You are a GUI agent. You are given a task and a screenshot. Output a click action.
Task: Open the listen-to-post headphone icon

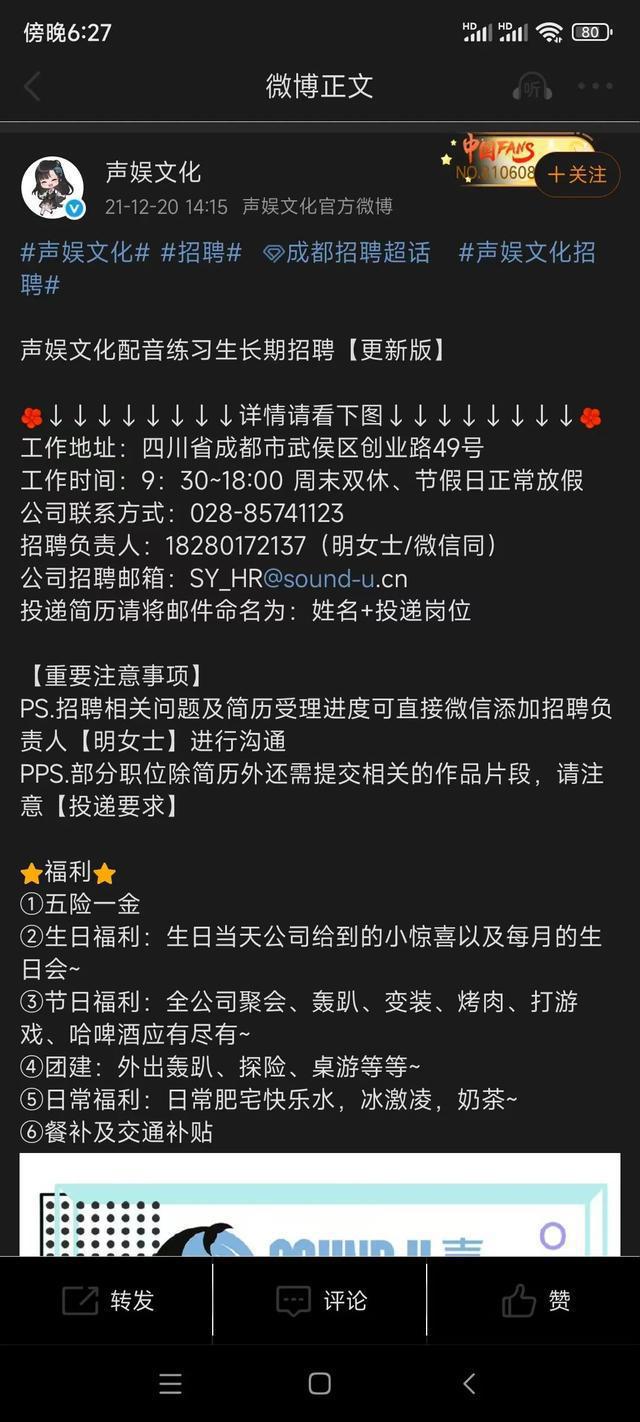click(531, 87)
